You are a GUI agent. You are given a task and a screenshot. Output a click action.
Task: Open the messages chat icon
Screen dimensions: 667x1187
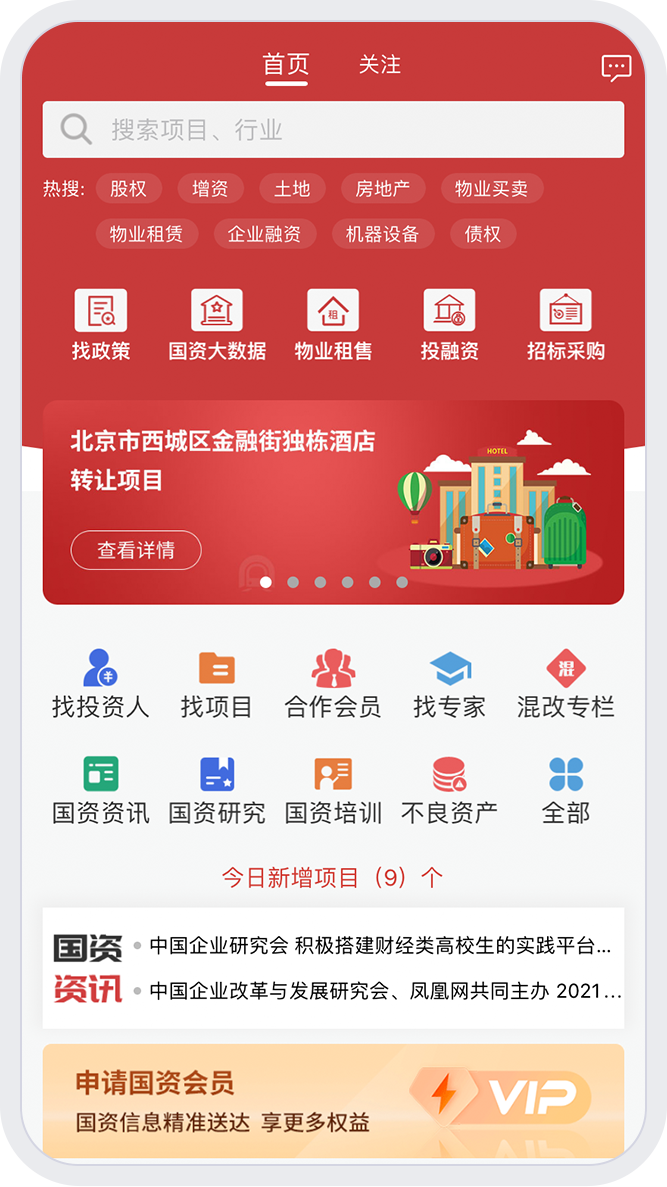point(616,68)
